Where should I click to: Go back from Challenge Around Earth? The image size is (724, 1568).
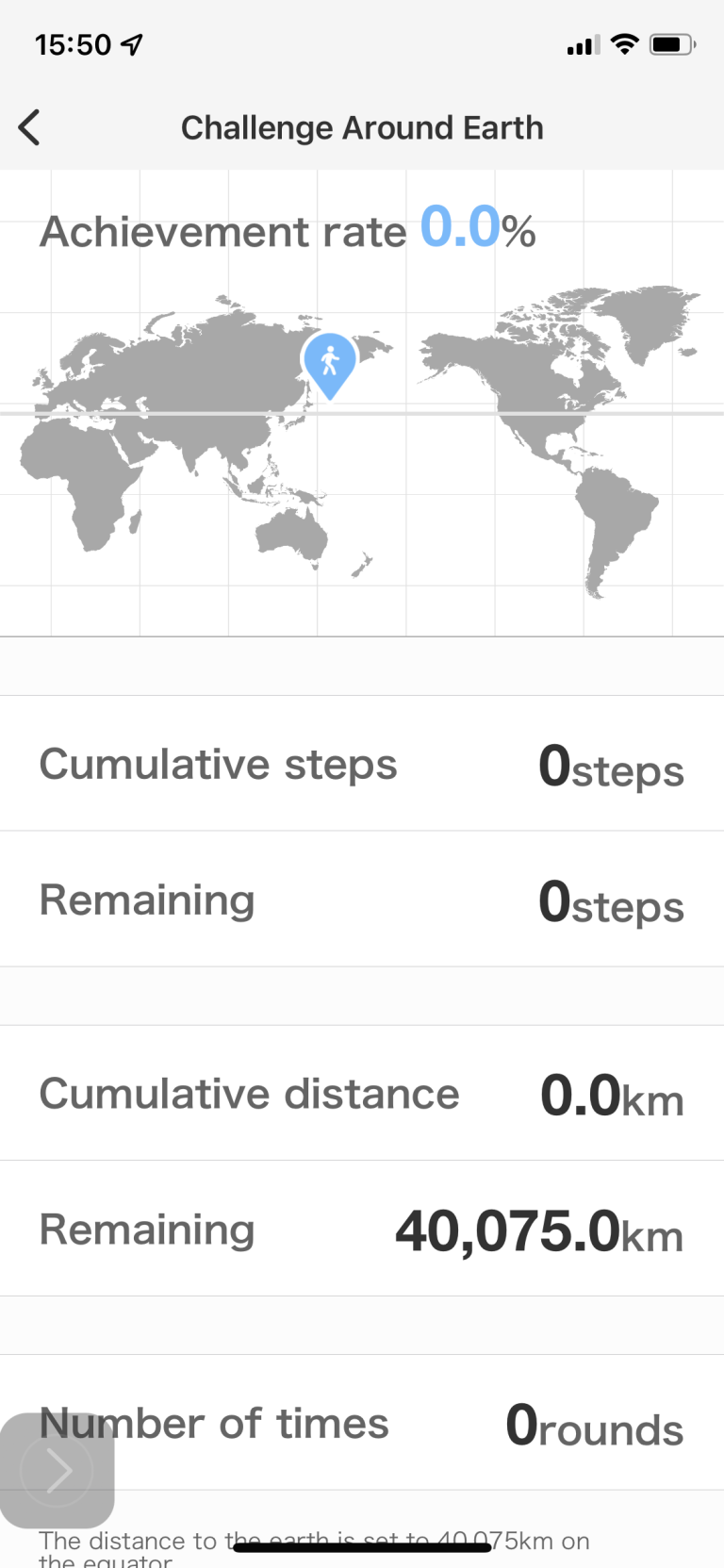[x=30, y=127]
